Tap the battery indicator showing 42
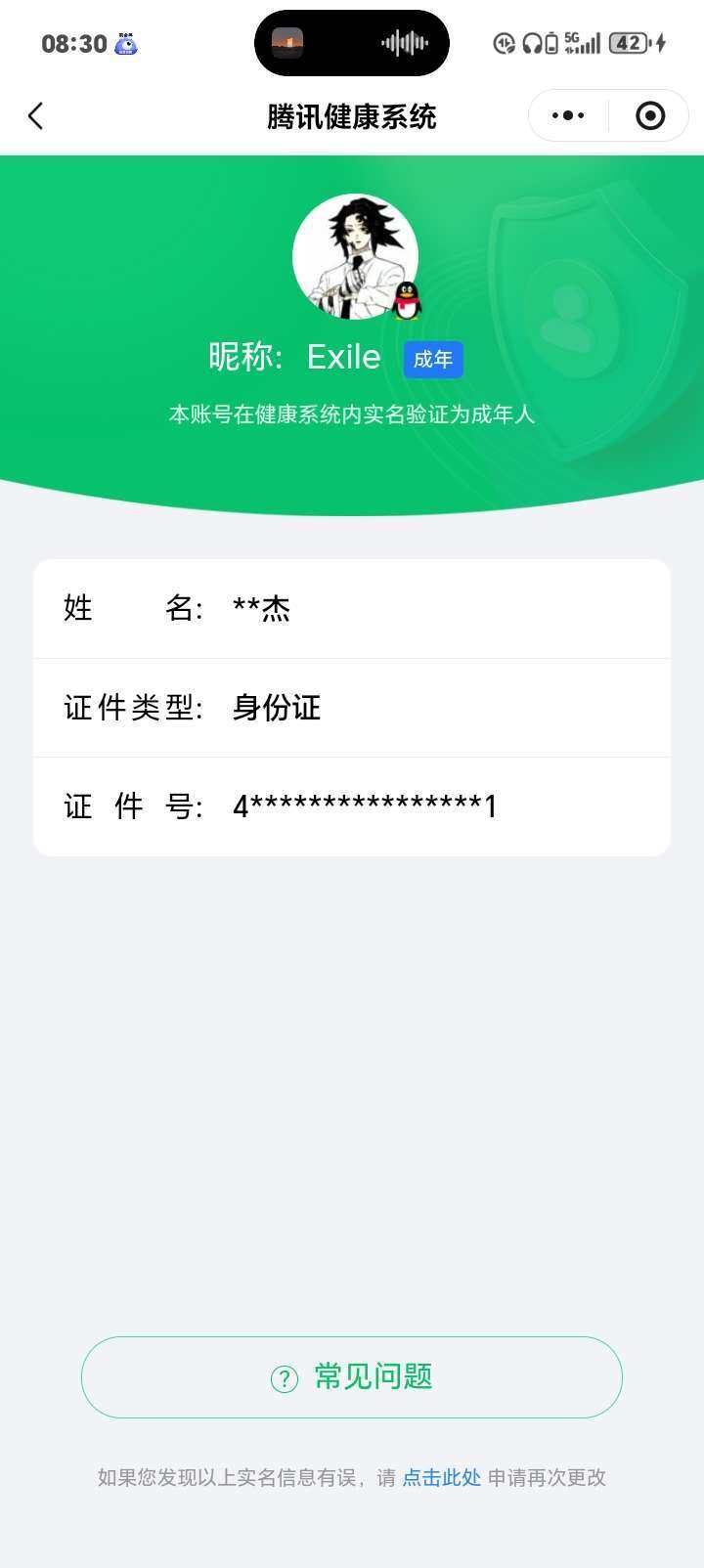Screen dimensions: 704x1568 [632, 43]
